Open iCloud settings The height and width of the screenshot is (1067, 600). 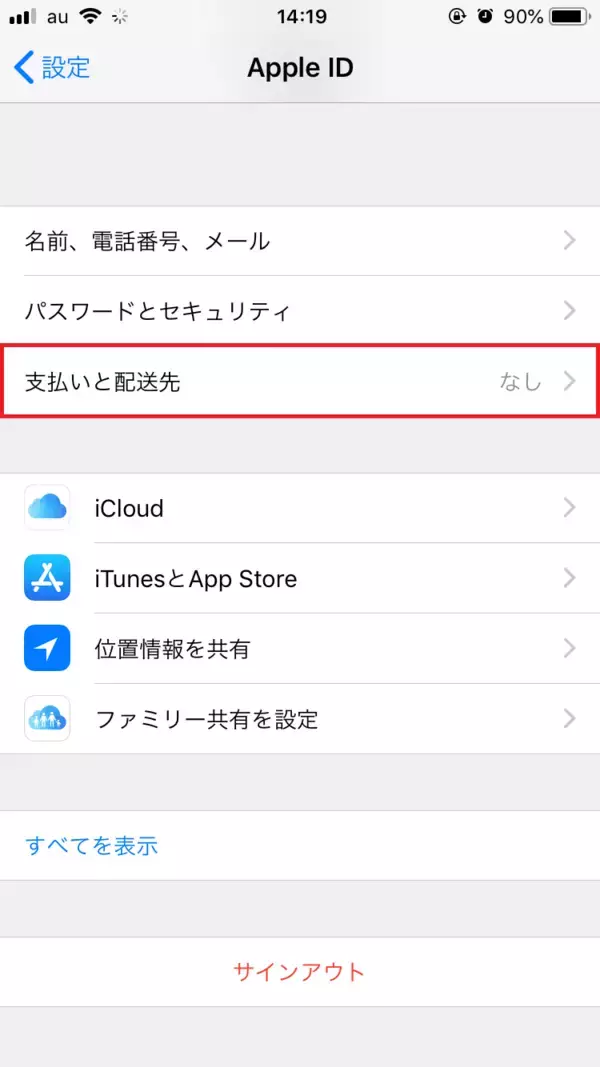pos(300,508)
